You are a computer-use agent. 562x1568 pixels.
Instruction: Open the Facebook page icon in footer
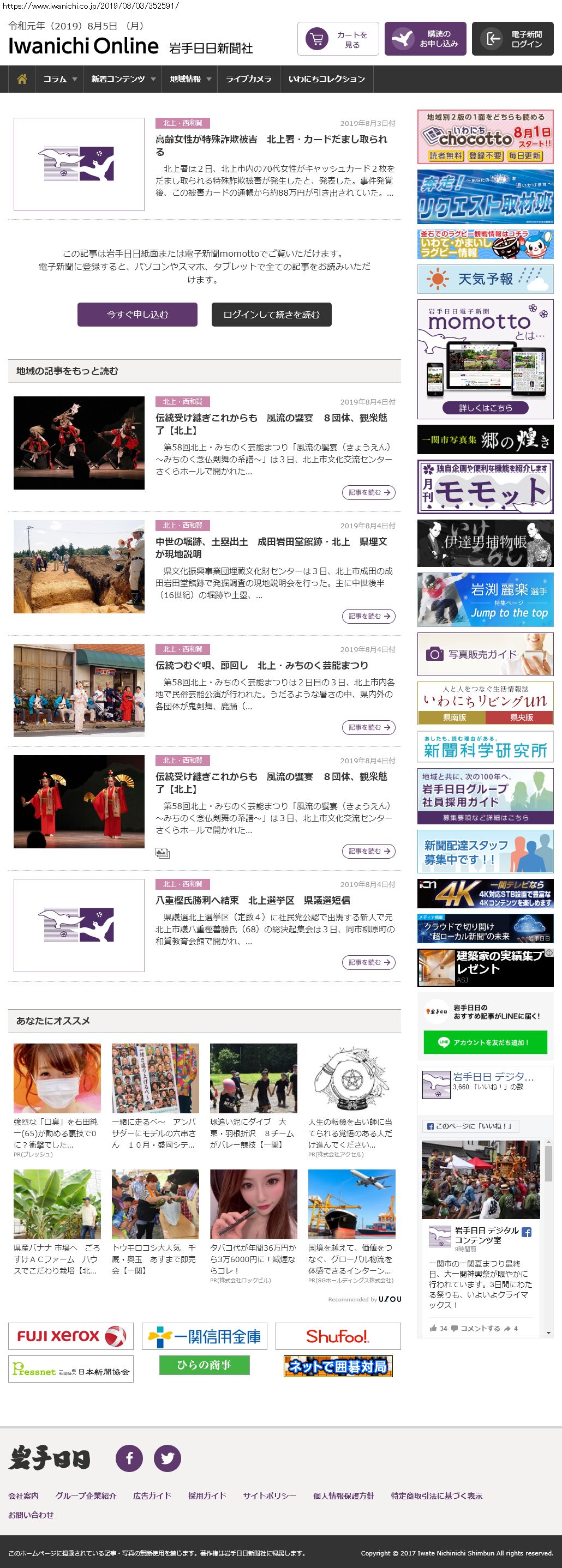[x=129, y=1458]
